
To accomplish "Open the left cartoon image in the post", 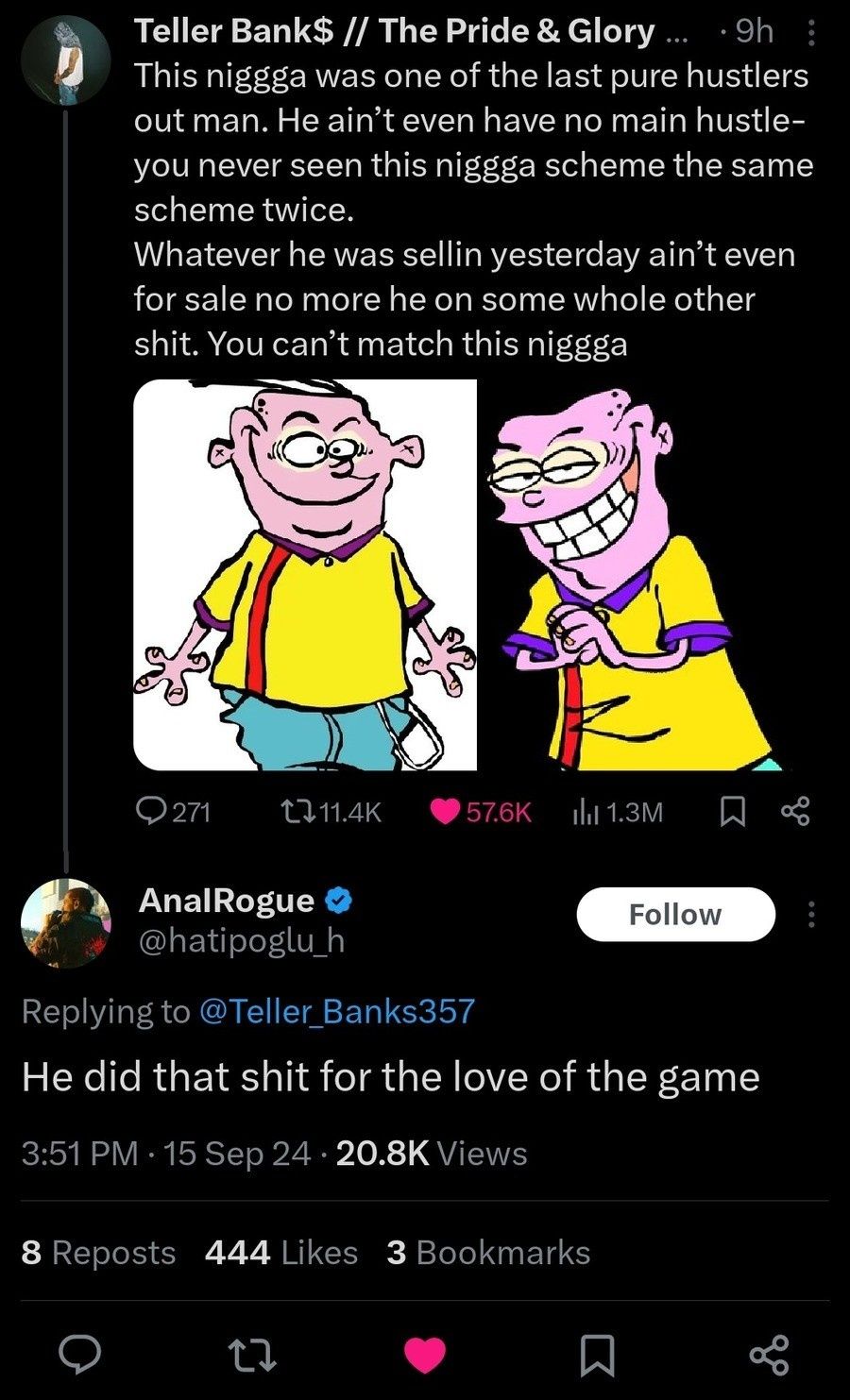I will point(305,575).
